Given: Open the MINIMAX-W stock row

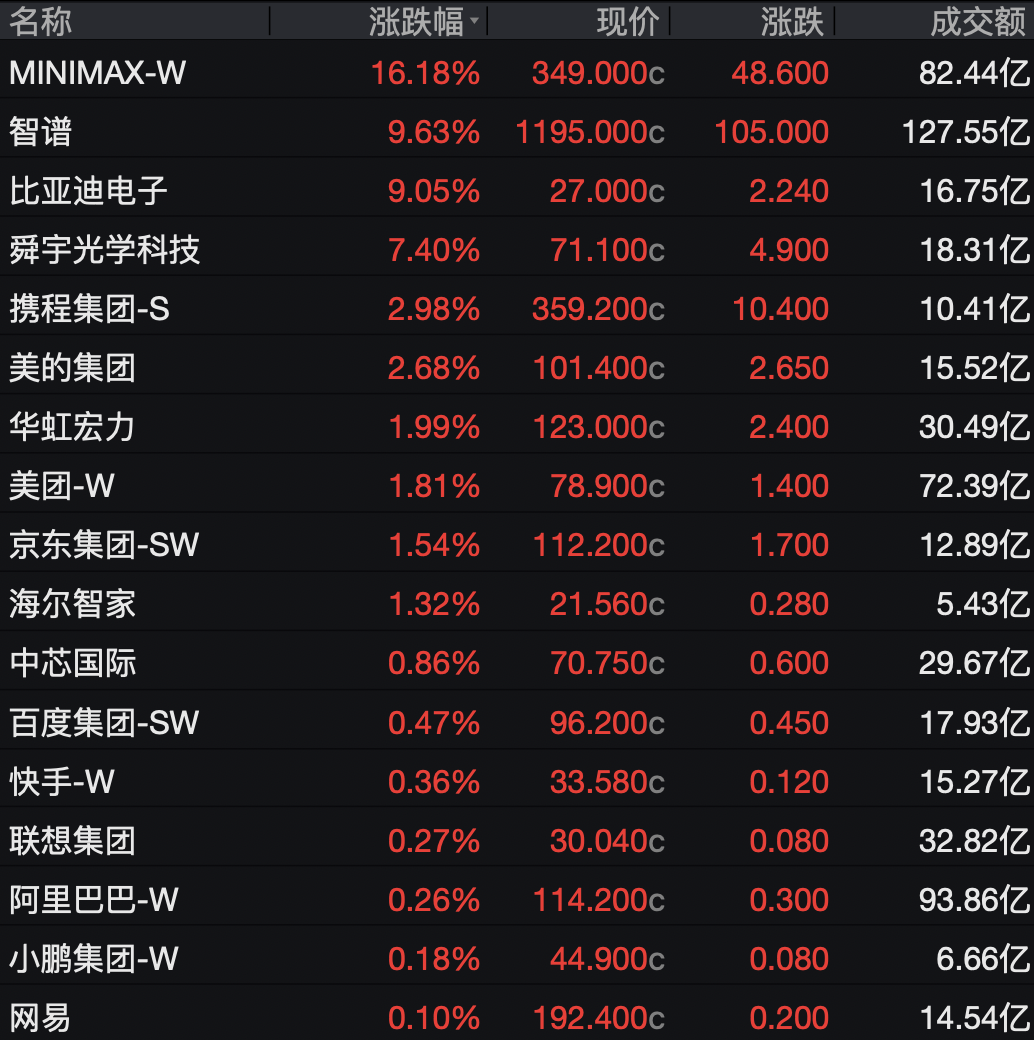Looking at the screenshot, I should click(x=517, y=72).
